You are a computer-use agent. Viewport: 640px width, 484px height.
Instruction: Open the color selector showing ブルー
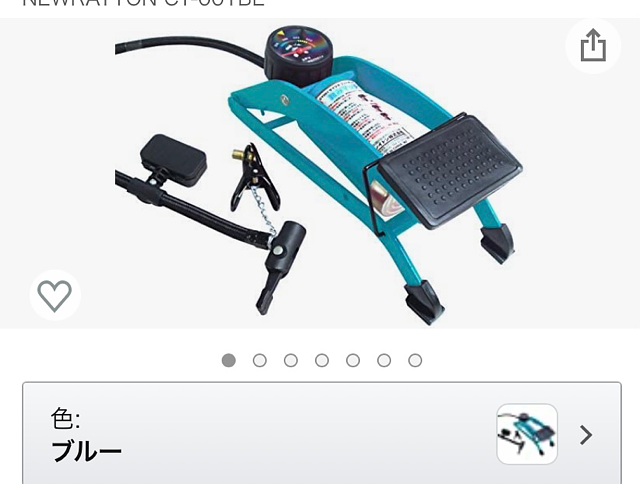[x=321, y=434]
